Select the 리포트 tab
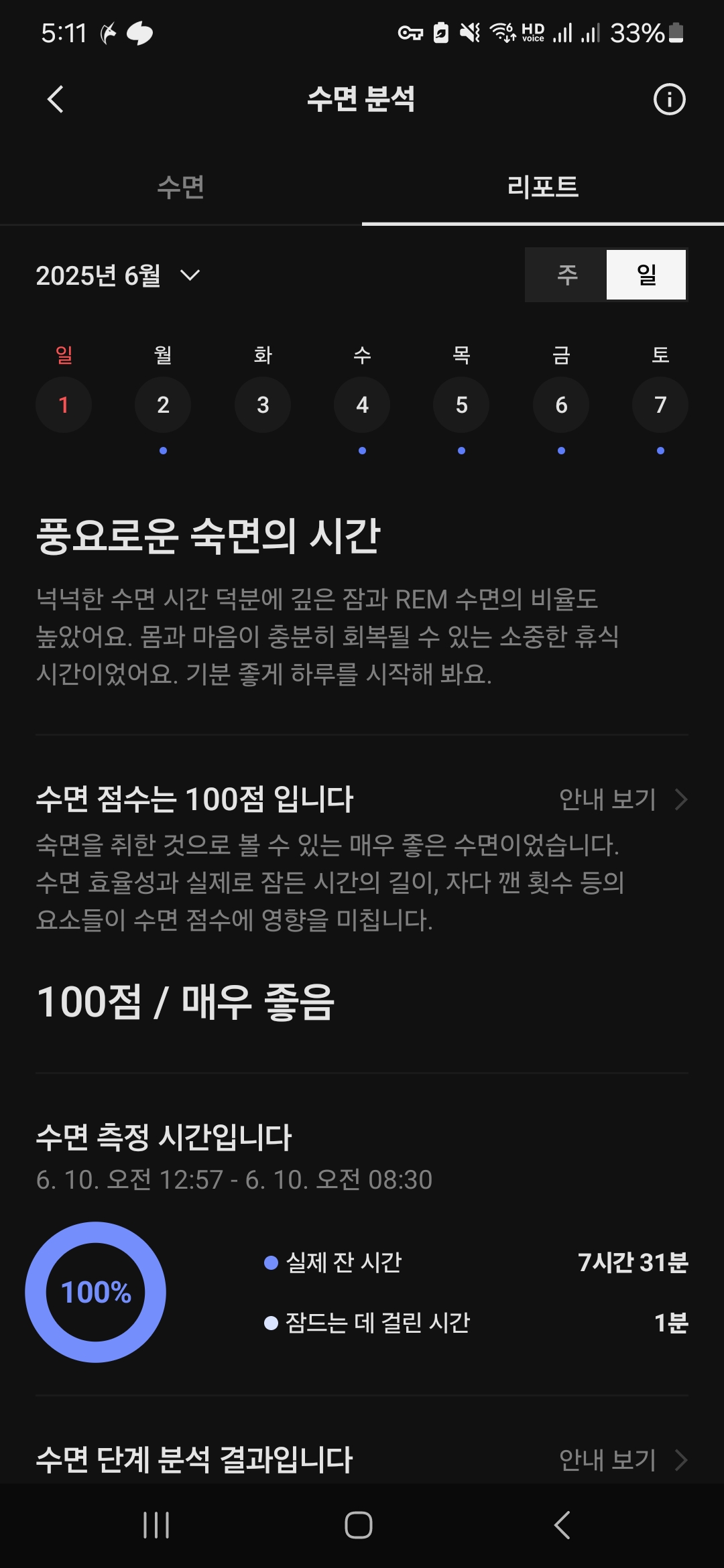The height and width of the screenshot is (1568, 724). coord(543,187)
